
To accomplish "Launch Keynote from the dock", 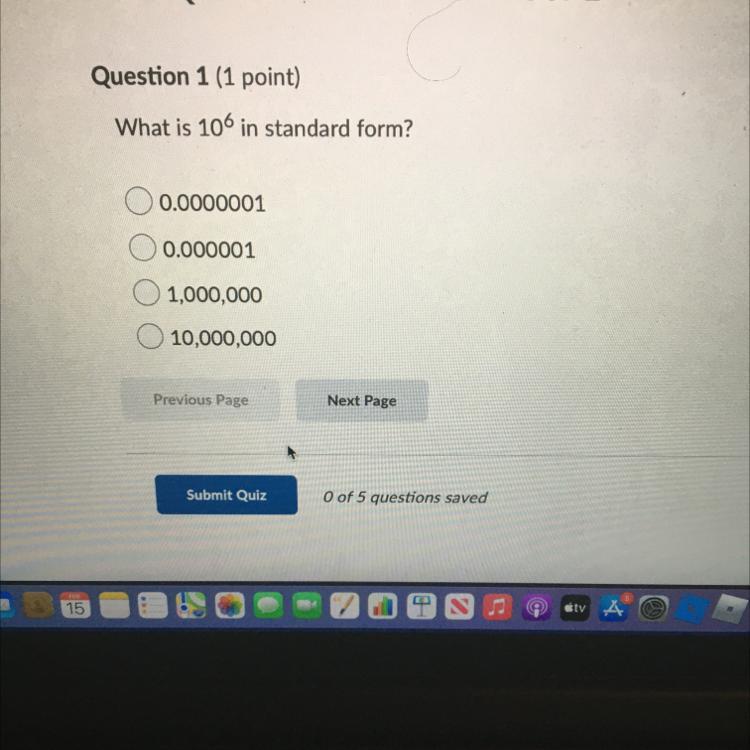I will coord(421,607).
